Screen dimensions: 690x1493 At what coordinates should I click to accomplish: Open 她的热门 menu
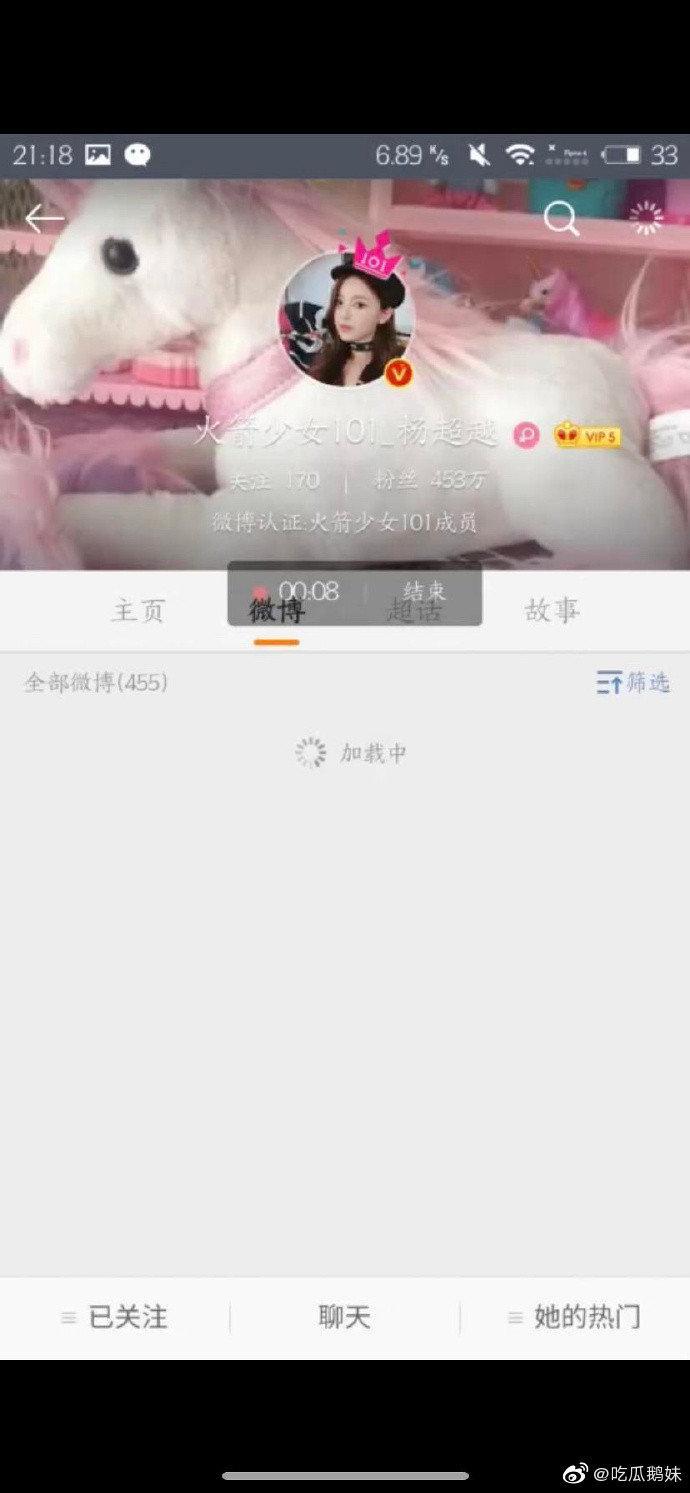pos(574,1317)
